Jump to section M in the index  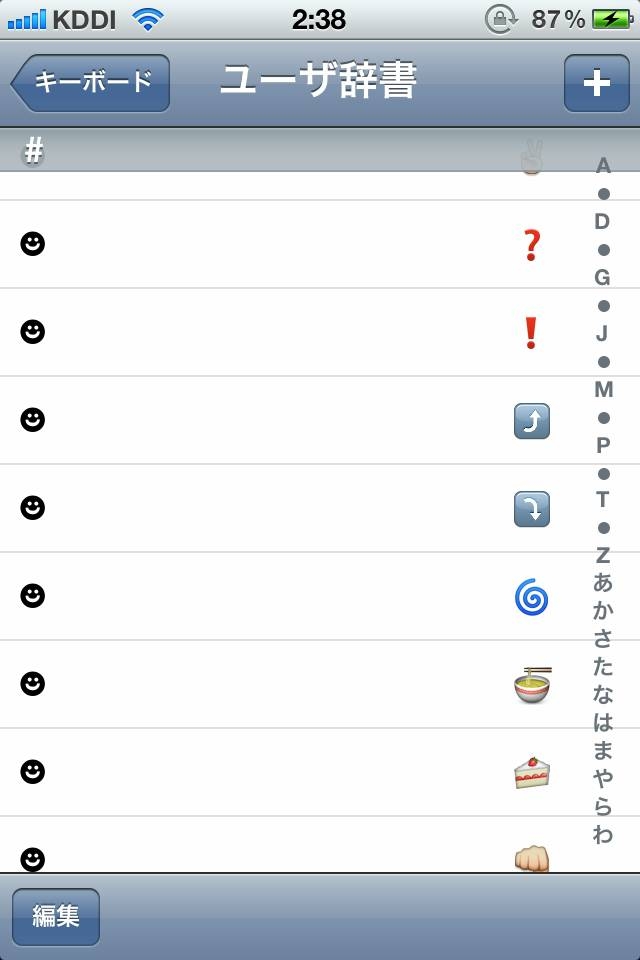click(603, 390)
